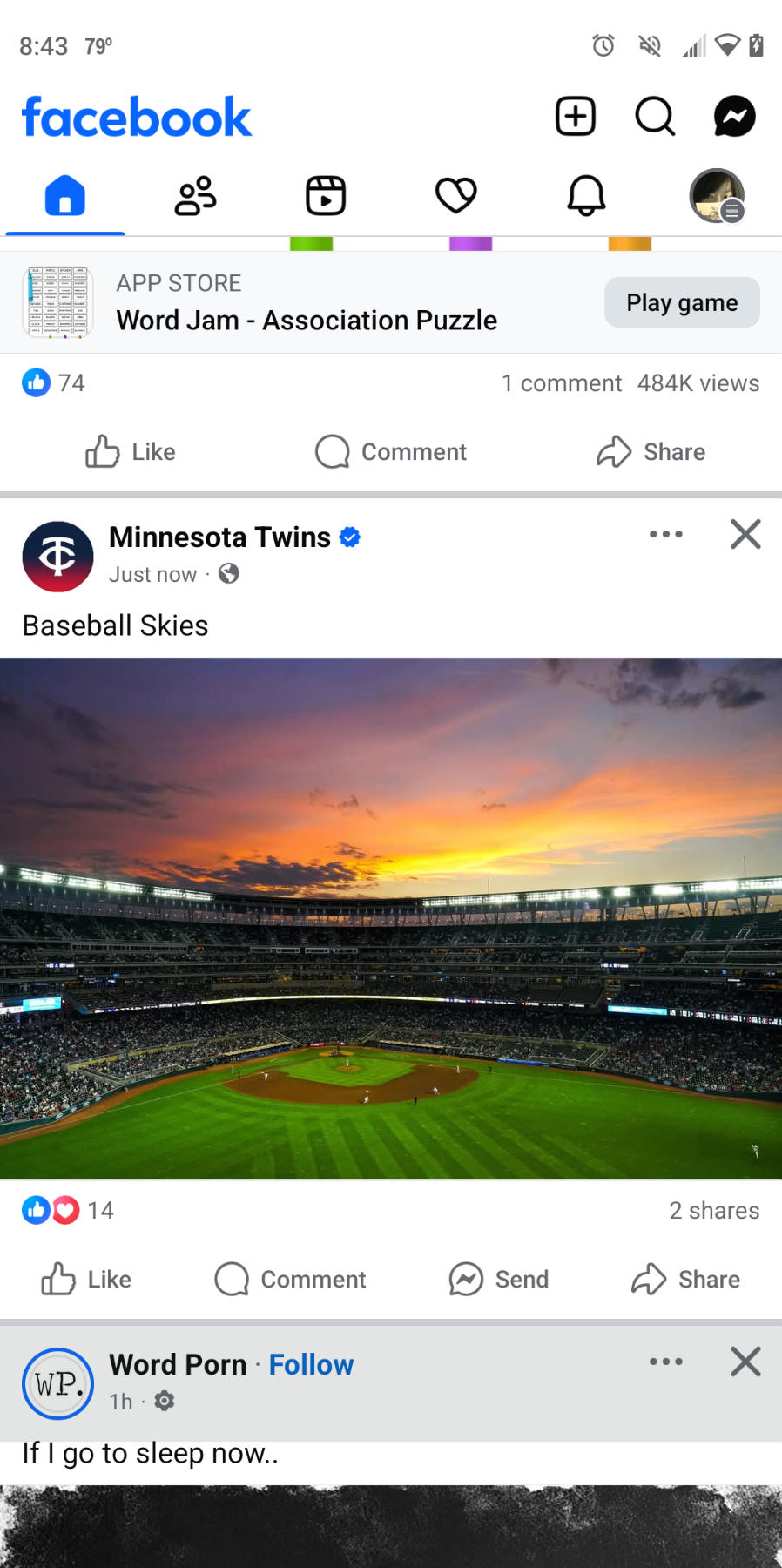Viewport: 782px width, 1568px height.
Task: Open the profile menu tab
Action: [717, 195]
